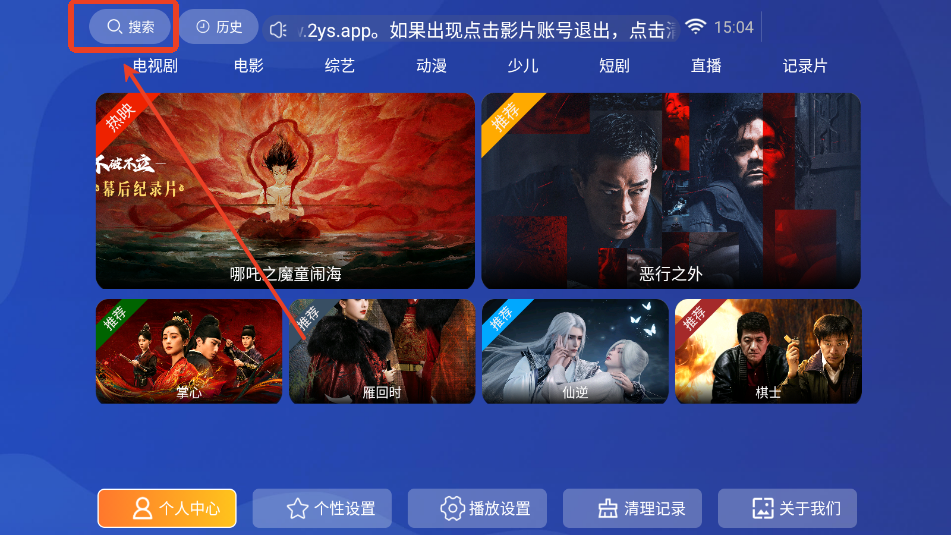The image size is (951, 535).
Task: Open the 雁回时 show tile
Action: click(382, 351)
